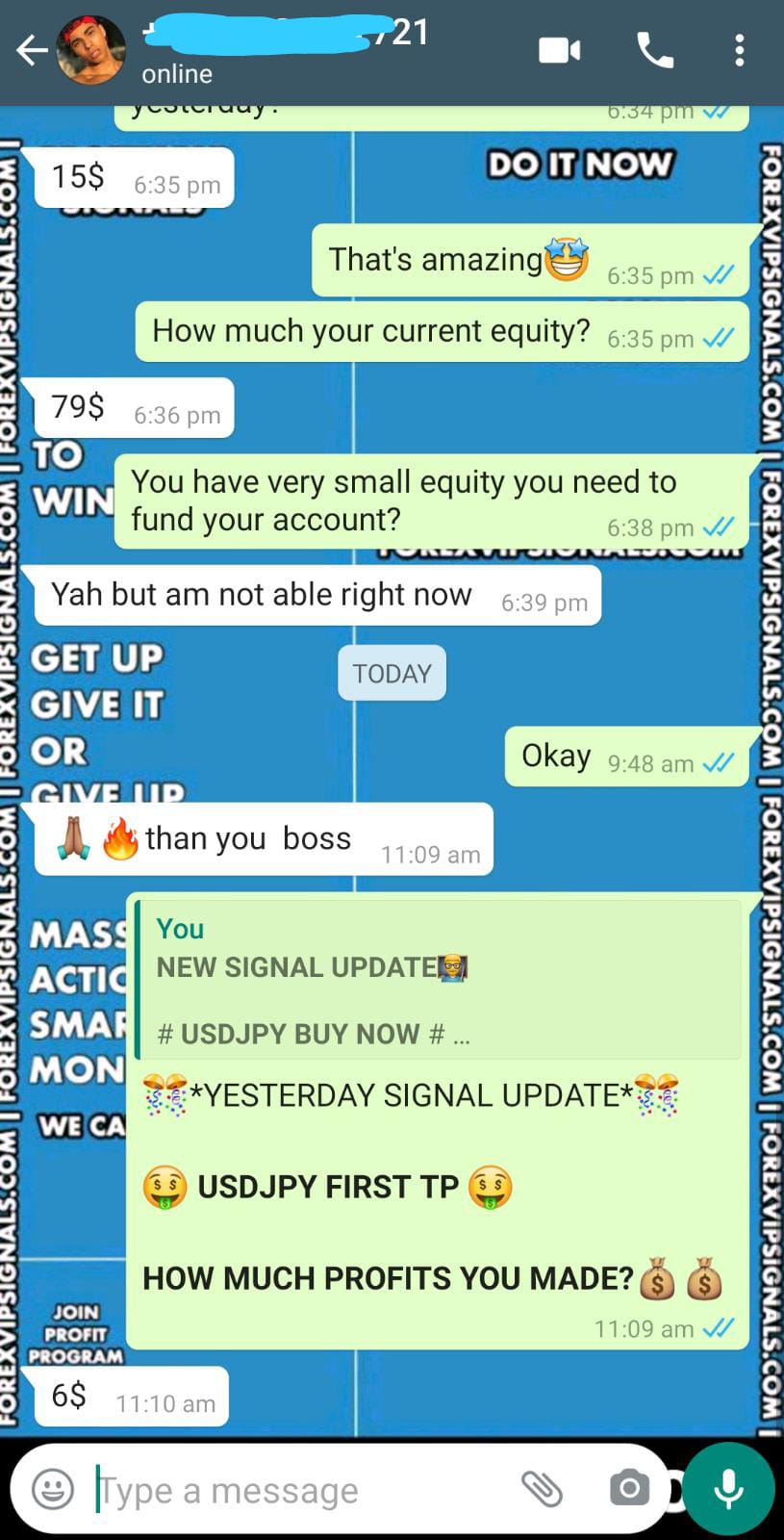The image size is (784, 1540).
Task: Open the contact's profile picture
Action: coord(91,50)
